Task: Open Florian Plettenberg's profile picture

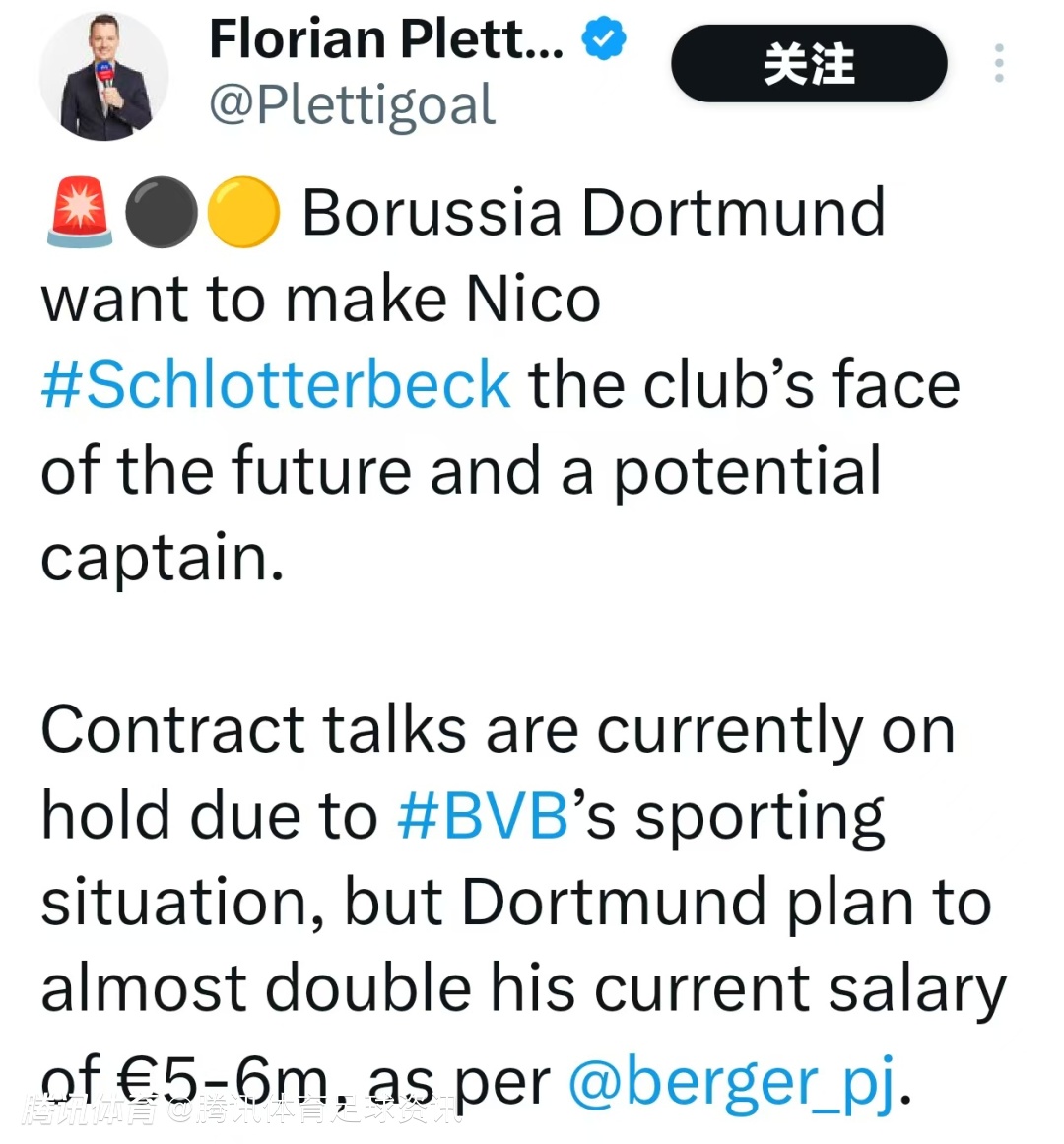Action: point(103,76)
